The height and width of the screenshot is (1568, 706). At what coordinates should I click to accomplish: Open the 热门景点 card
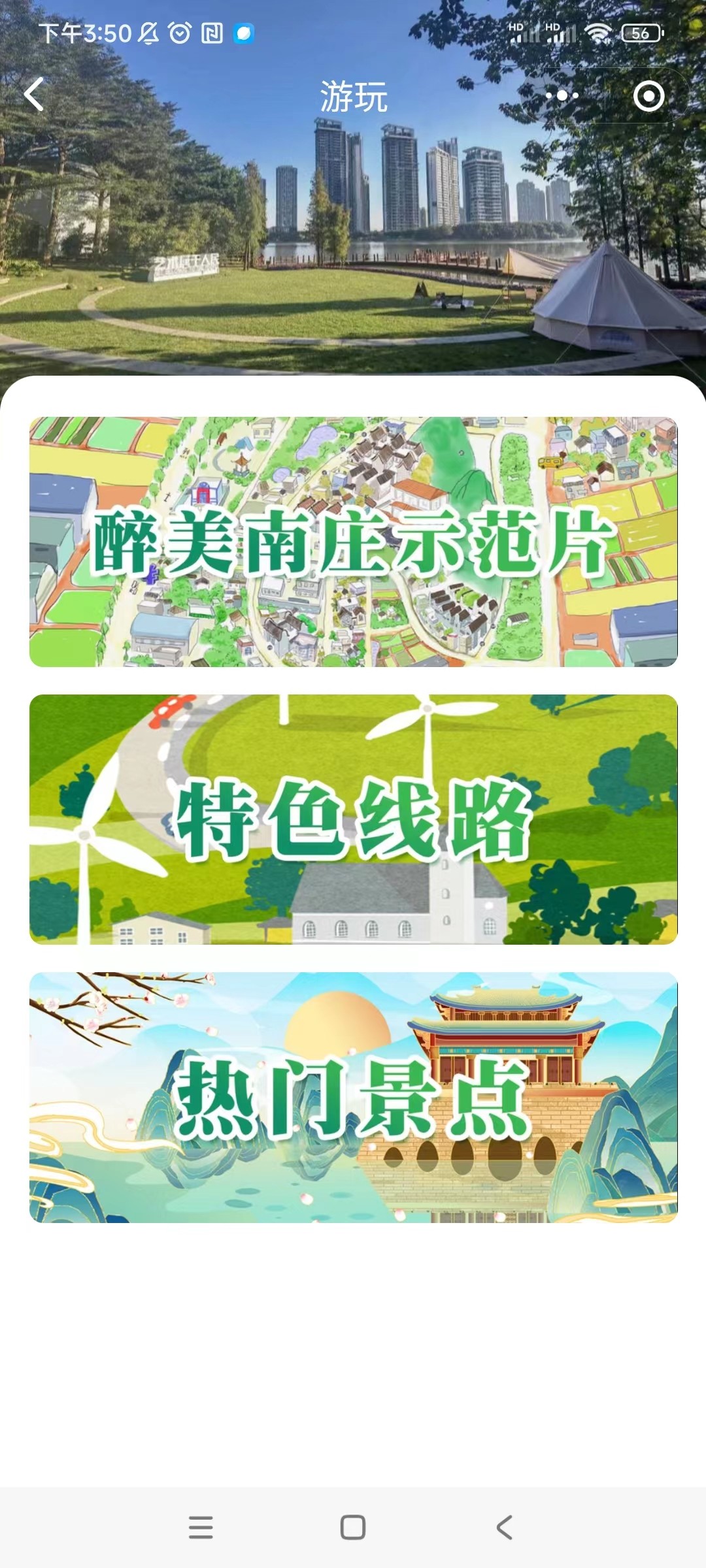(x=353, y=1097)
